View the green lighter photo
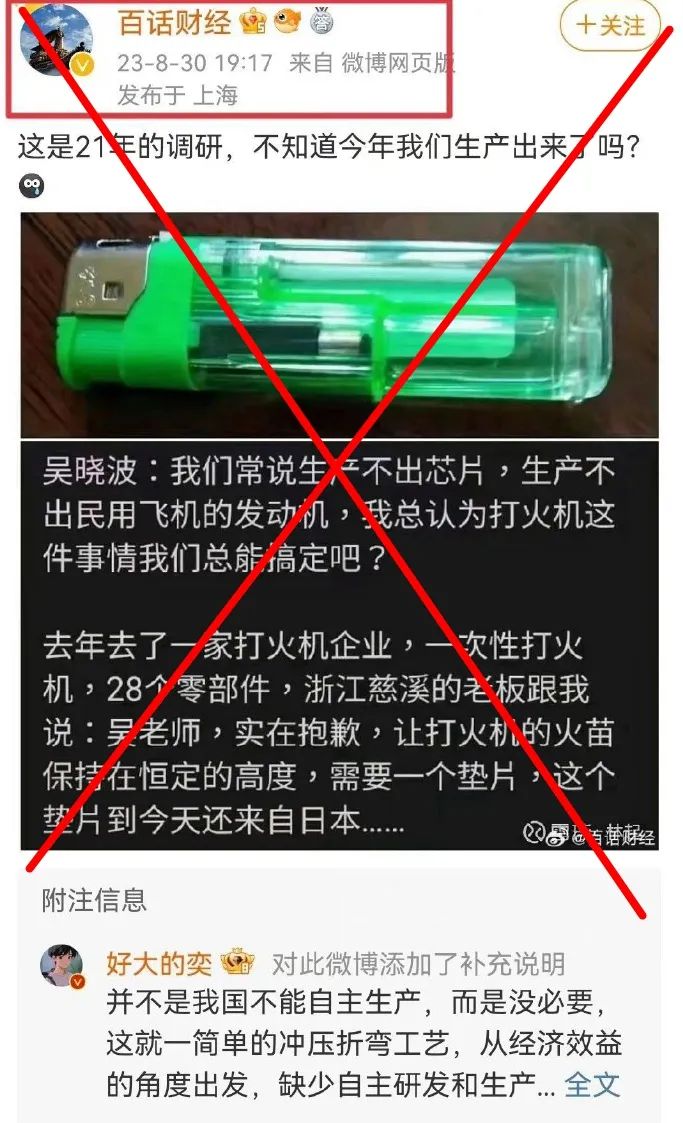 point(339,324)
